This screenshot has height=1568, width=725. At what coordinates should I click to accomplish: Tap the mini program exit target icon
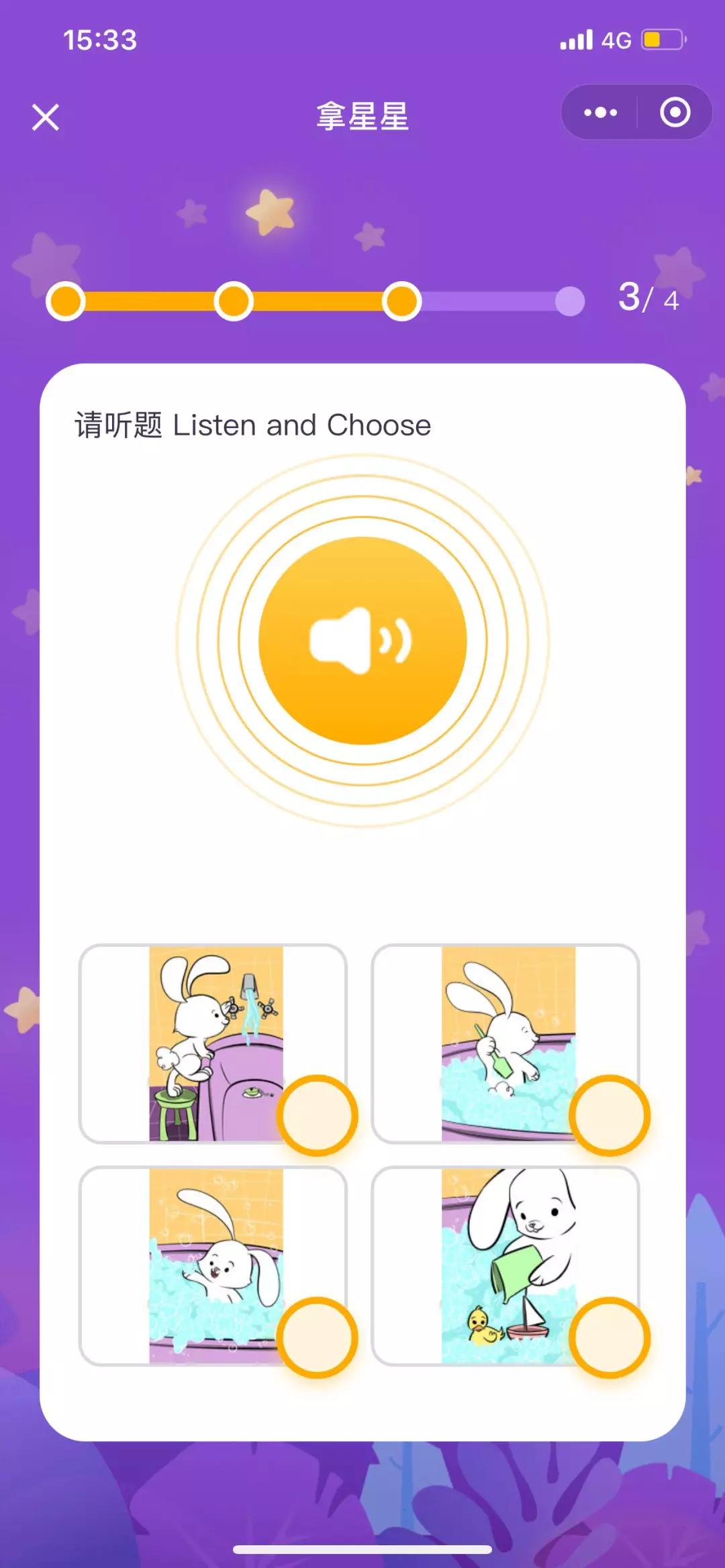pos(675,113)
